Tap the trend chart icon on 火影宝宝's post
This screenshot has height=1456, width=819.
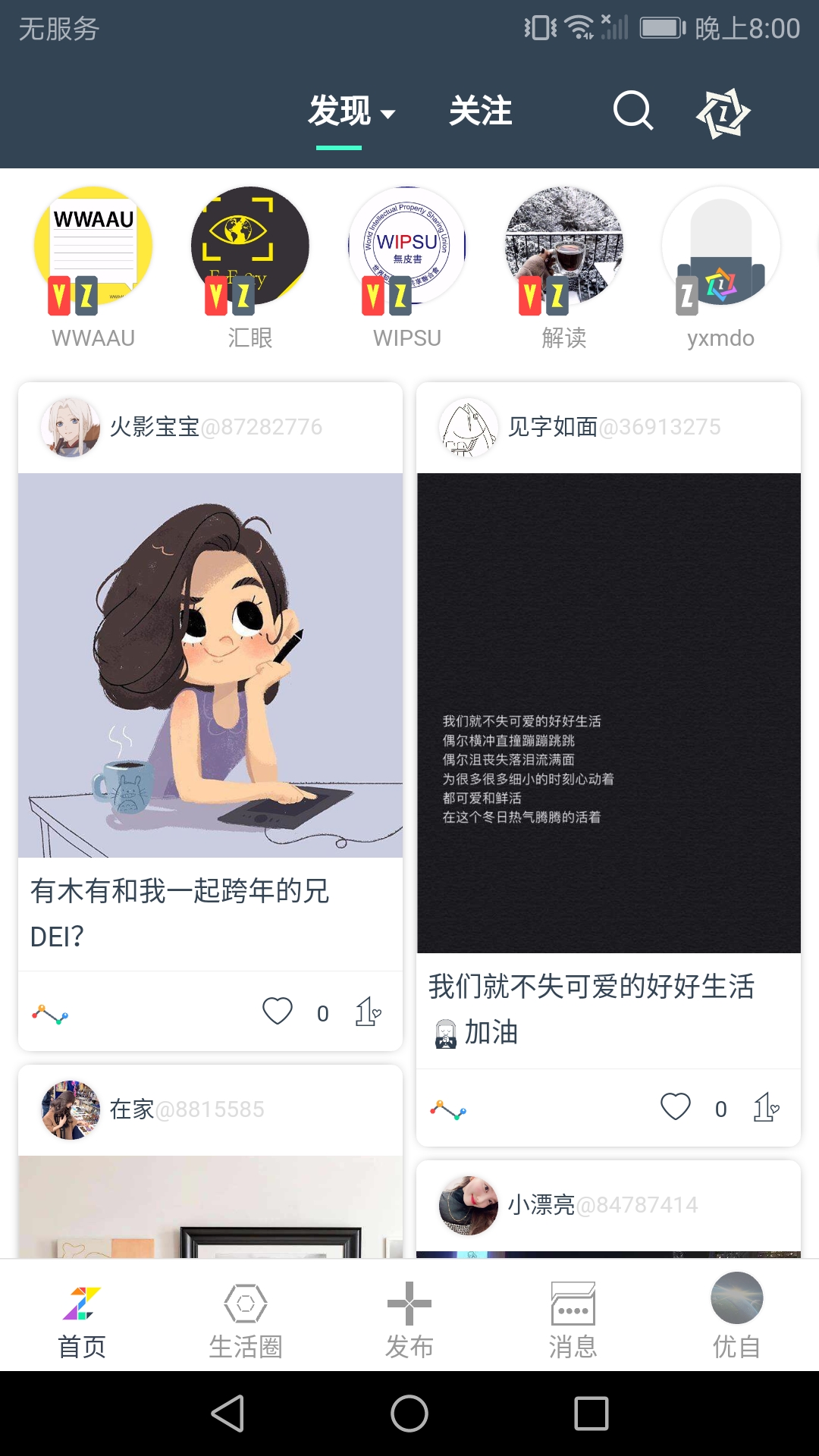click(x=49, y=1012)
